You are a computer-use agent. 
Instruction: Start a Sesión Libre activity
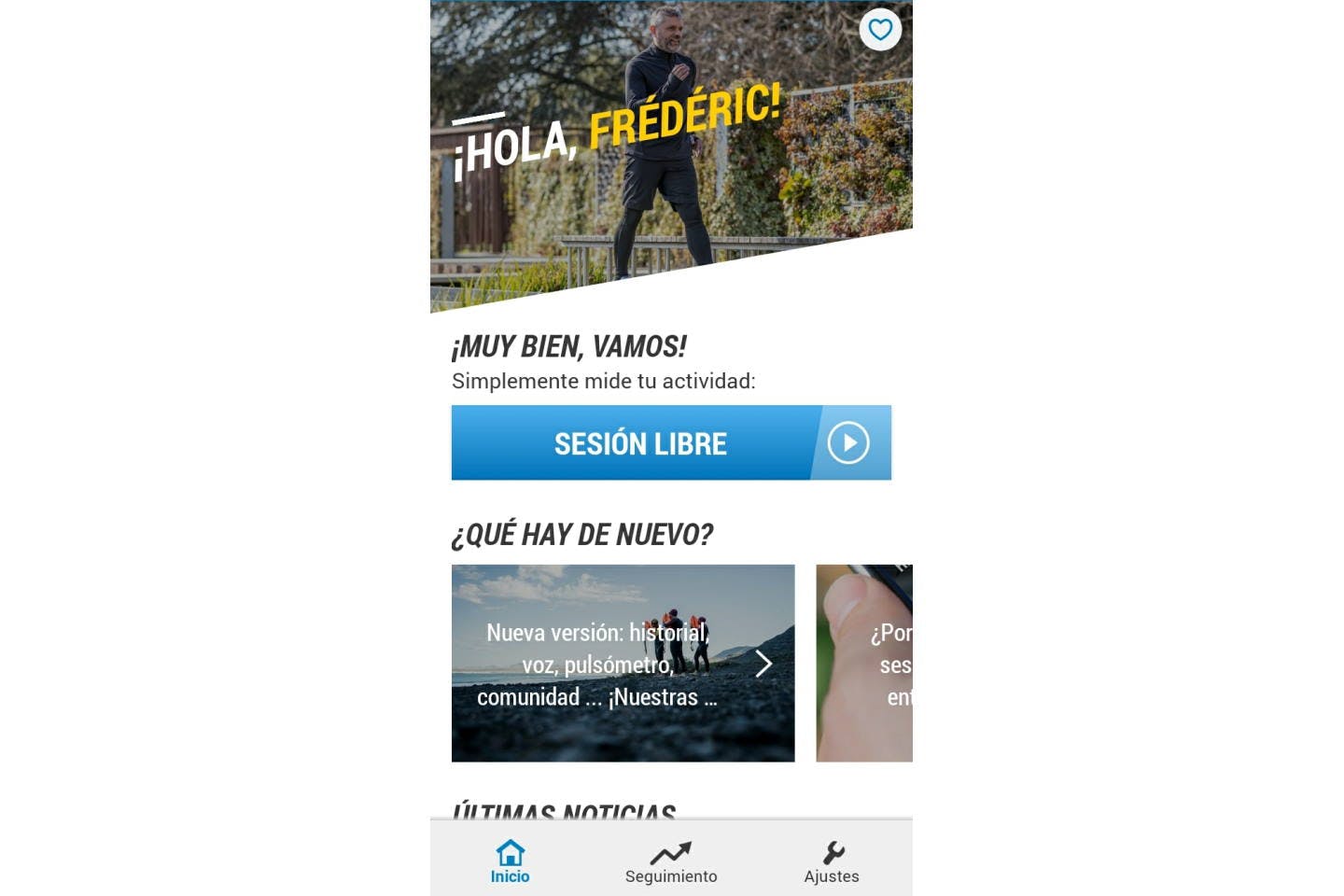(671, 442)
